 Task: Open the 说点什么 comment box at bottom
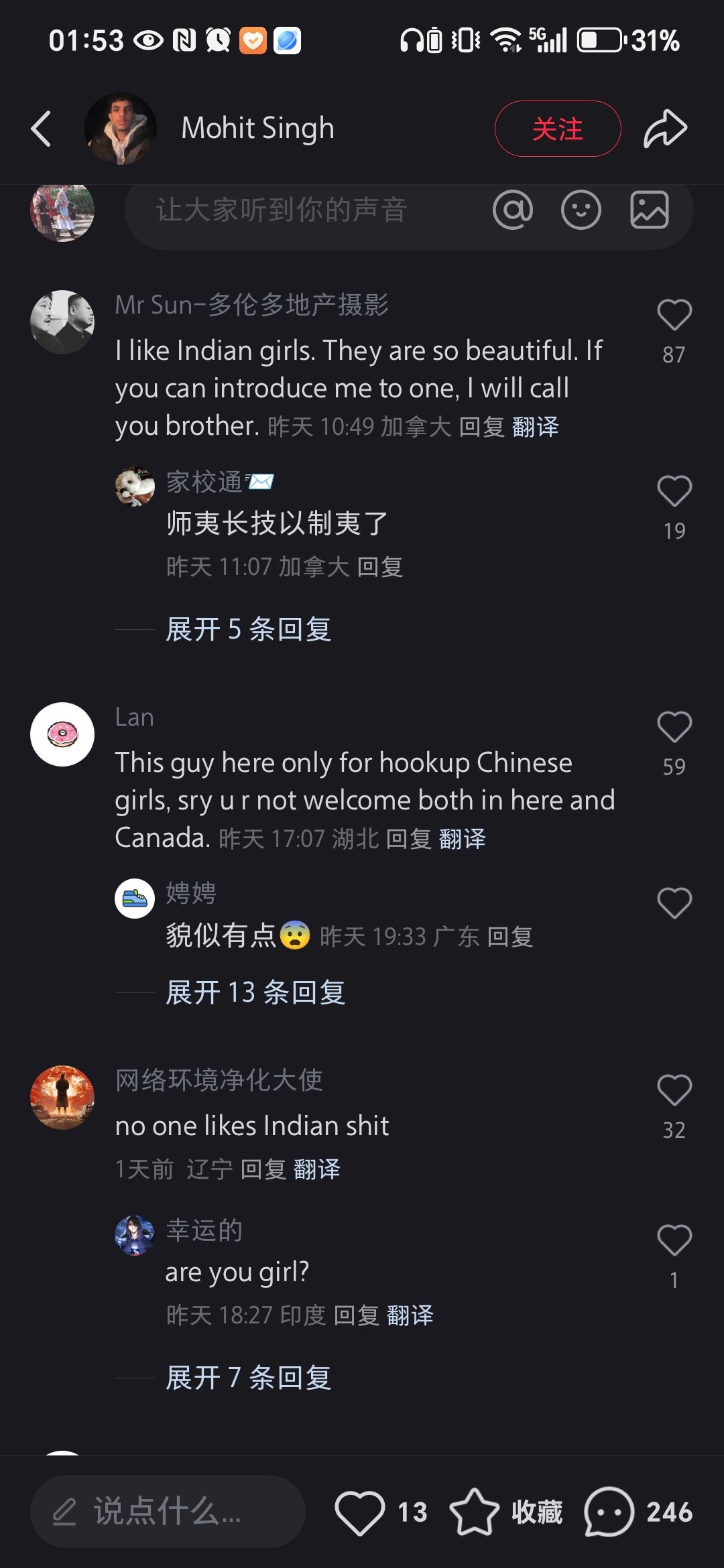168,1512
